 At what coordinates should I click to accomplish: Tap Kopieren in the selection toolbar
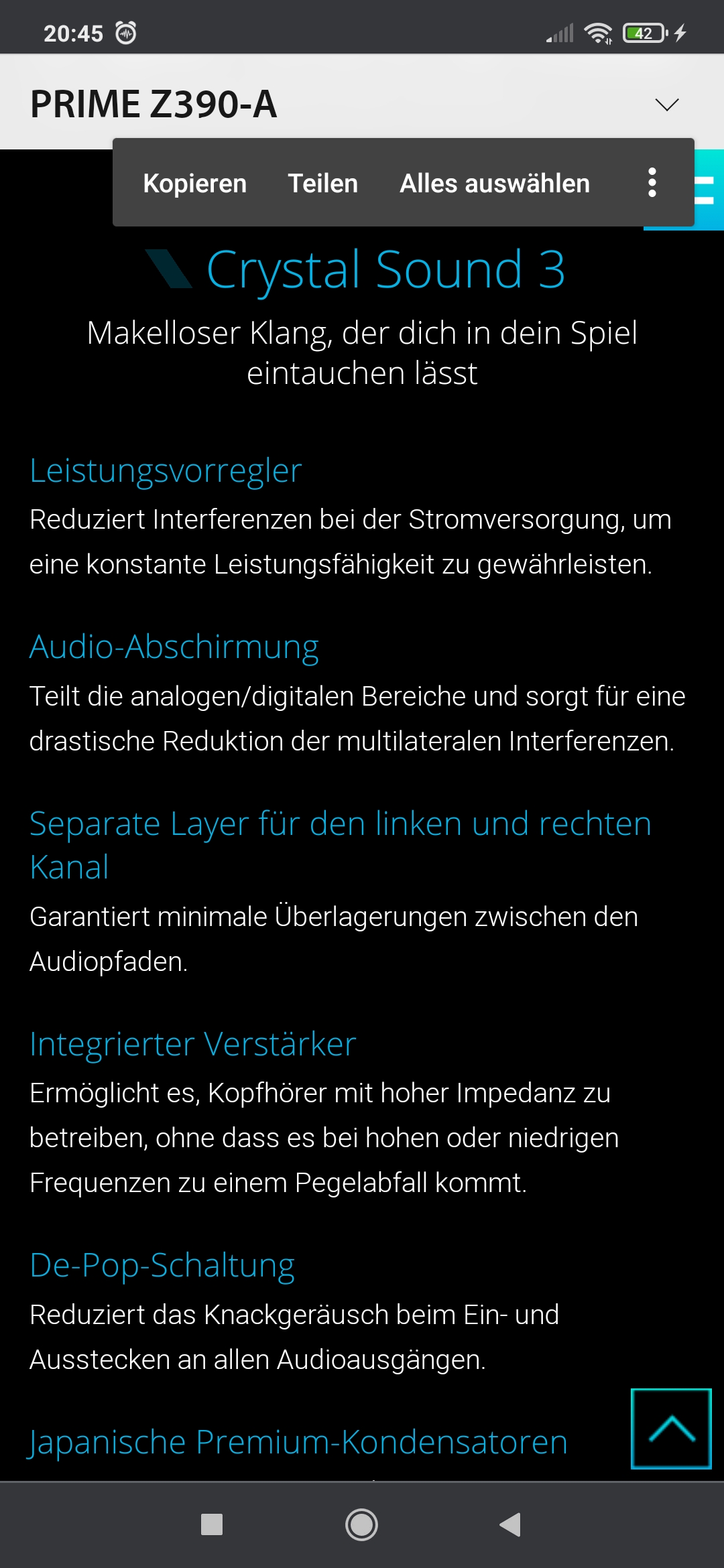coord(194,183)
